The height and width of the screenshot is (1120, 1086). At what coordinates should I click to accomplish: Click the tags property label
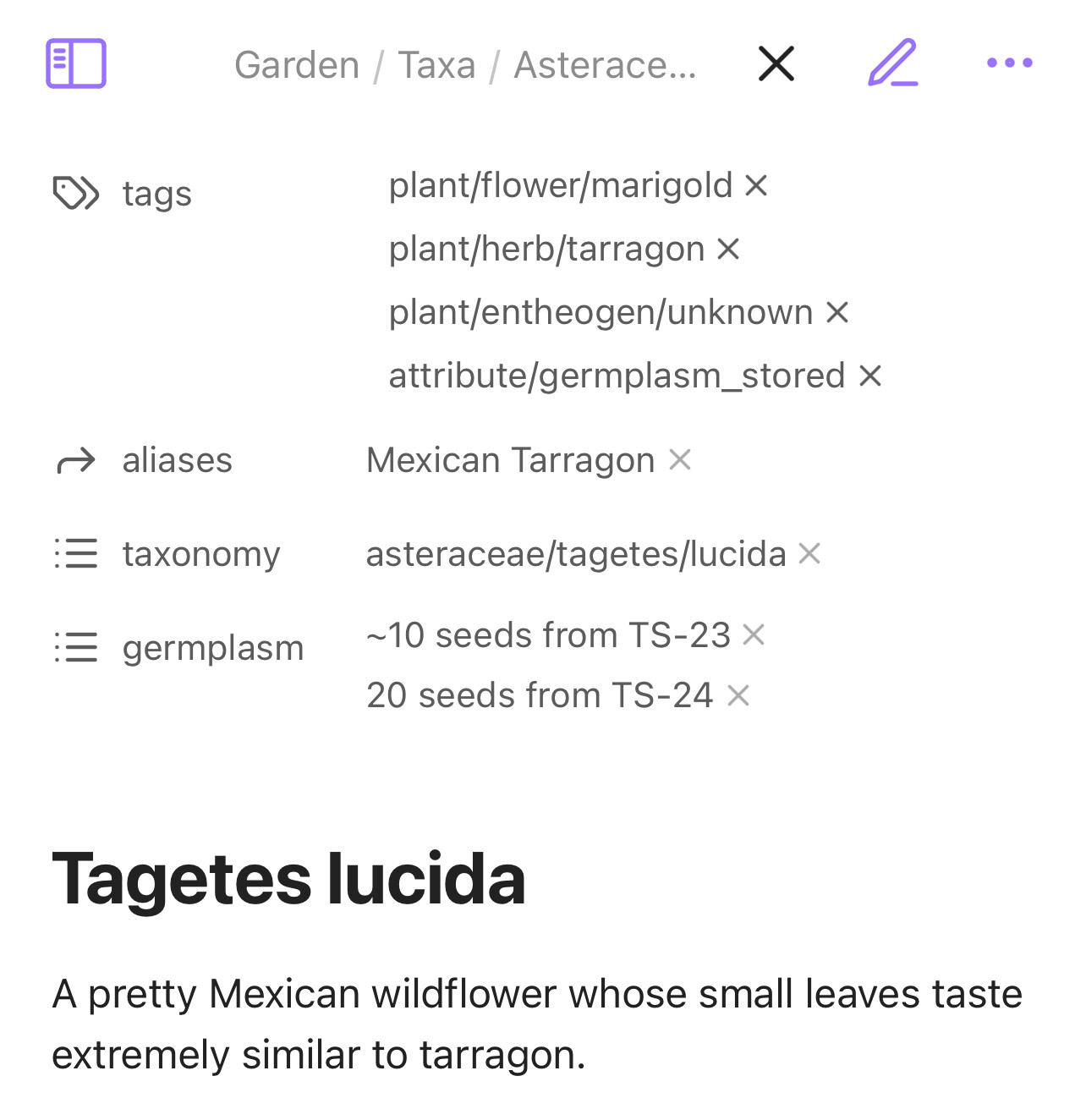tap(156, 193)
